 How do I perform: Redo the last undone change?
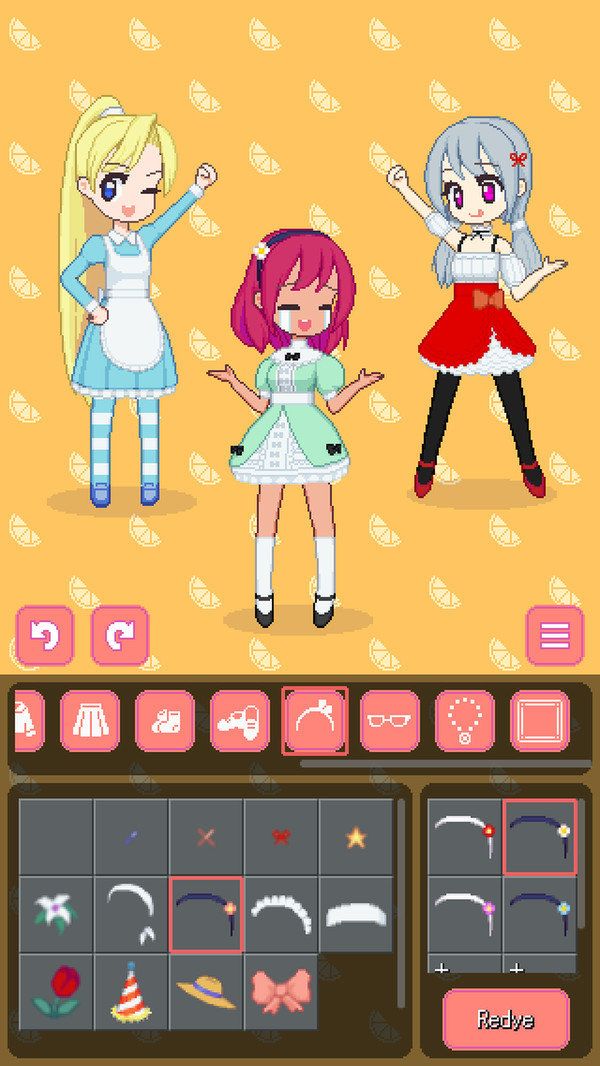pyautogui.click(x=120, y=635)
